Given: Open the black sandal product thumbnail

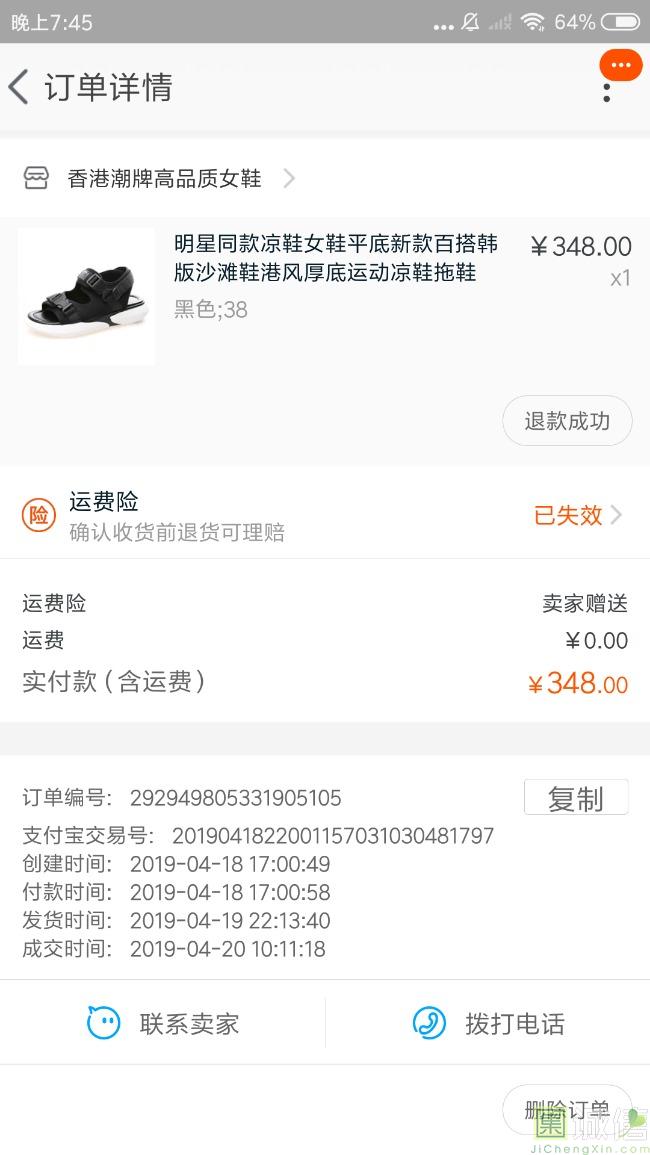Looking at the screenshot, I should (87, 296).
